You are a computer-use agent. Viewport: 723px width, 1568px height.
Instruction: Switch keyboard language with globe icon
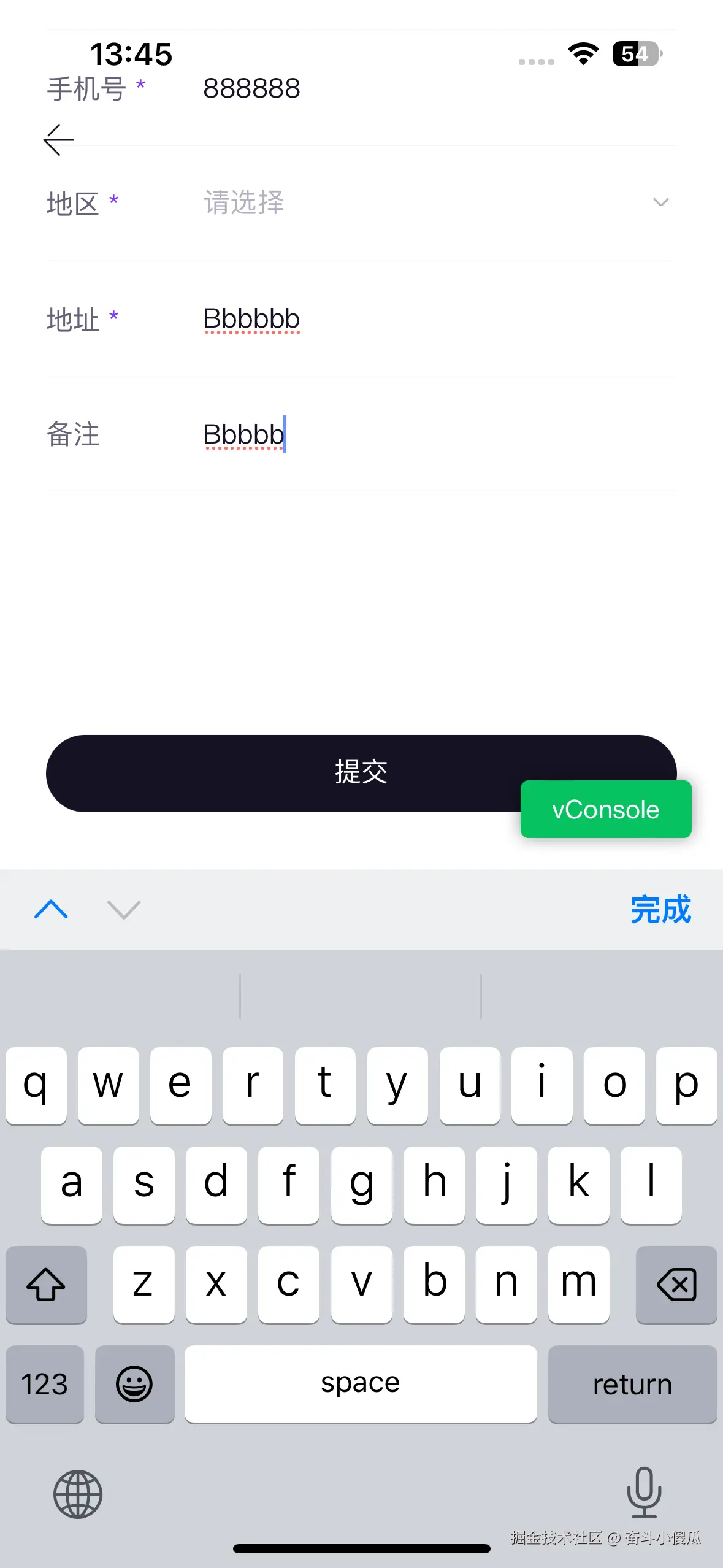77,1495
